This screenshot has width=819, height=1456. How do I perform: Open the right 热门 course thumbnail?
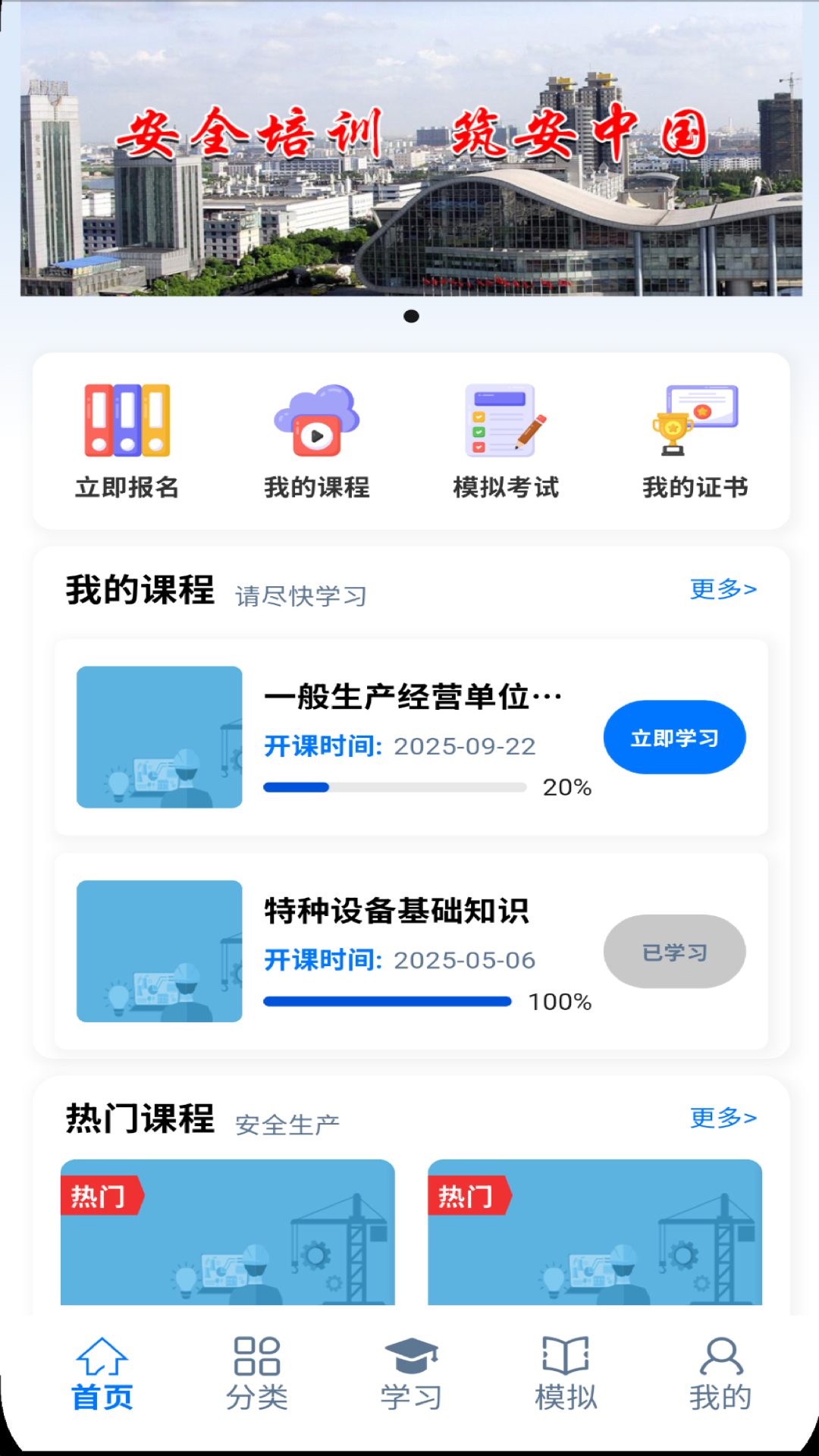tap(594, 1251)
